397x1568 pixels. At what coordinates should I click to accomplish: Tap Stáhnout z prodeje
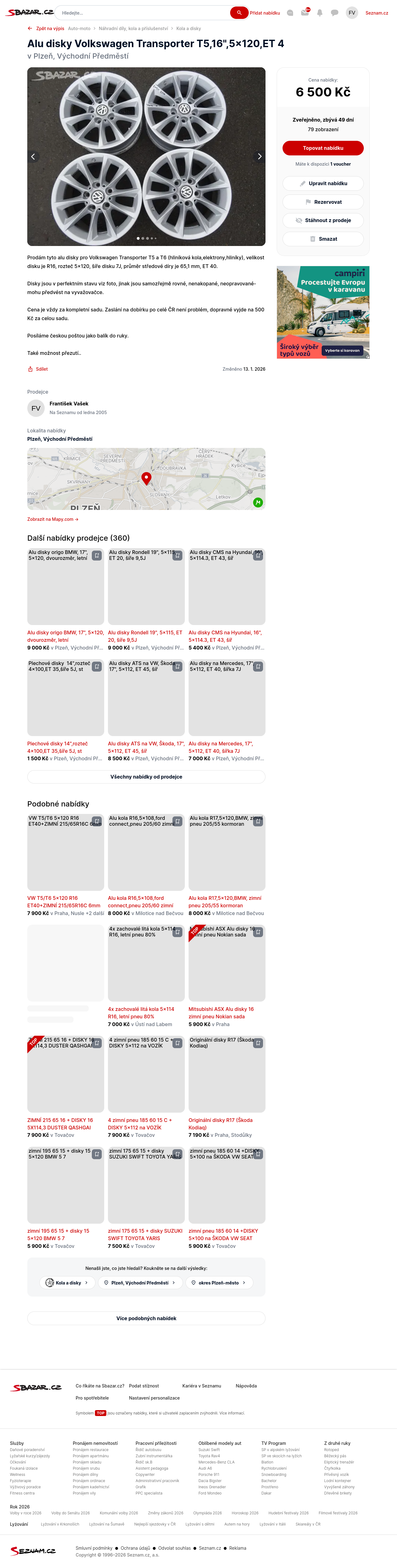[323, 220]
